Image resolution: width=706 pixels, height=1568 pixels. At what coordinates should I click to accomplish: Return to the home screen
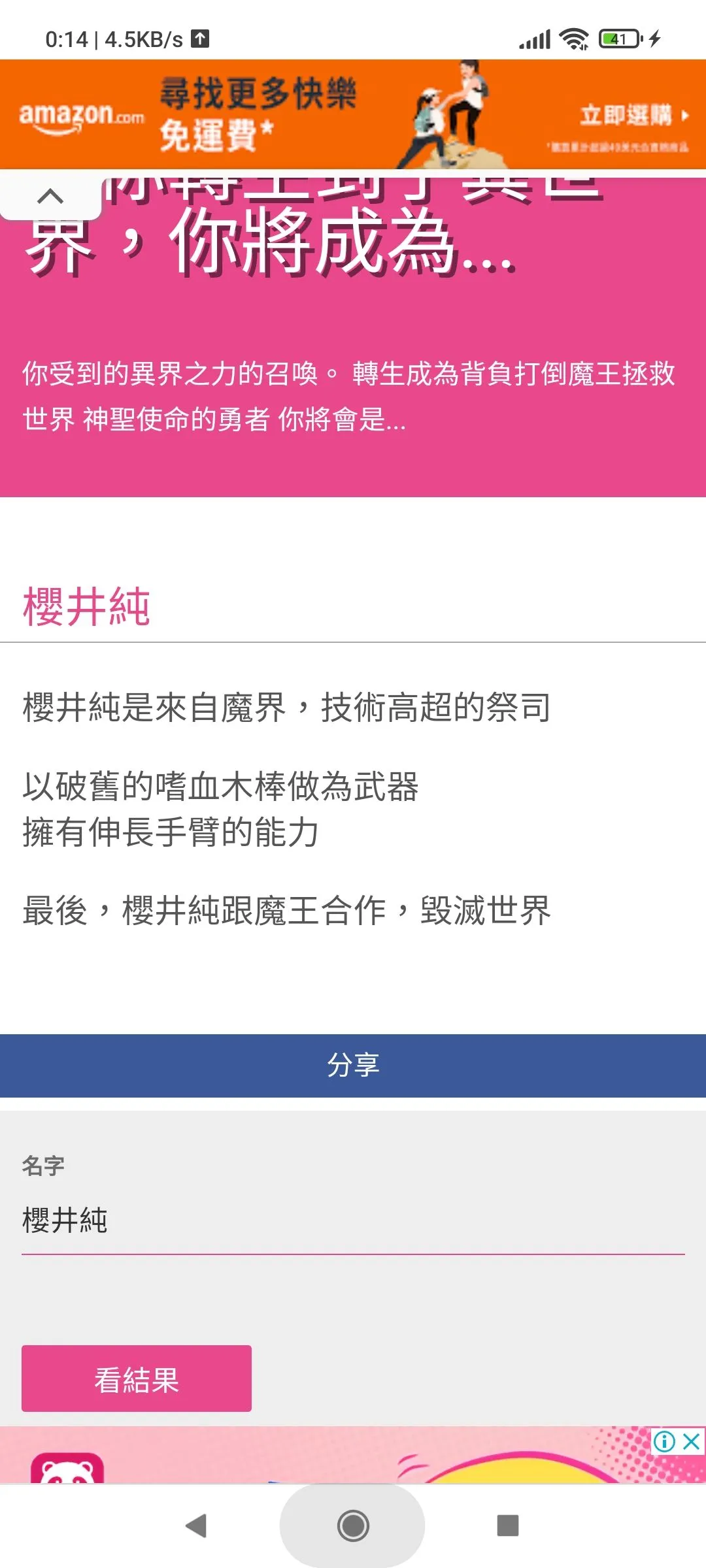tap(353, 1526)
